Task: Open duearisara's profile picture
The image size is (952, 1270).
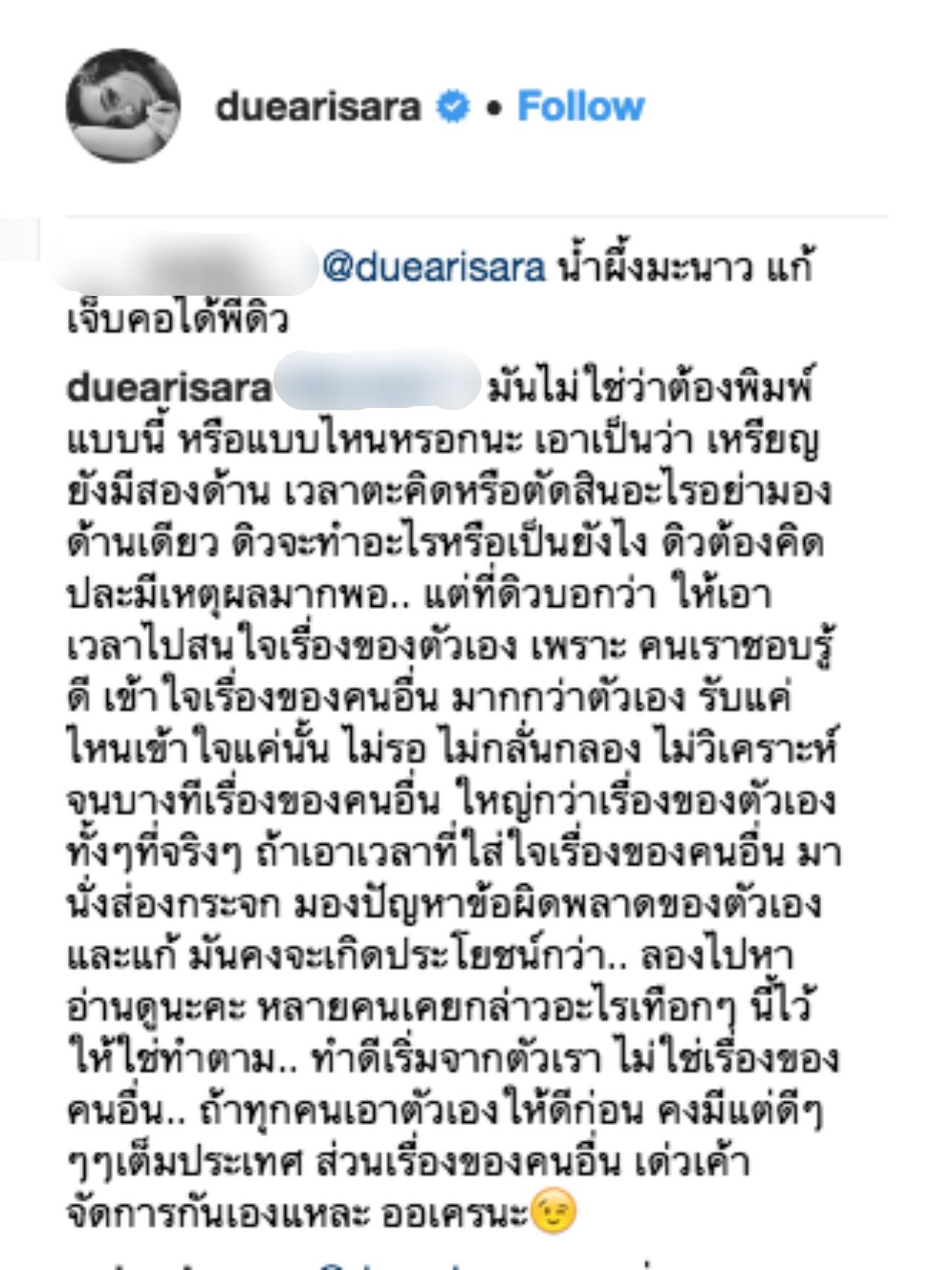Action: coord(123,106)
